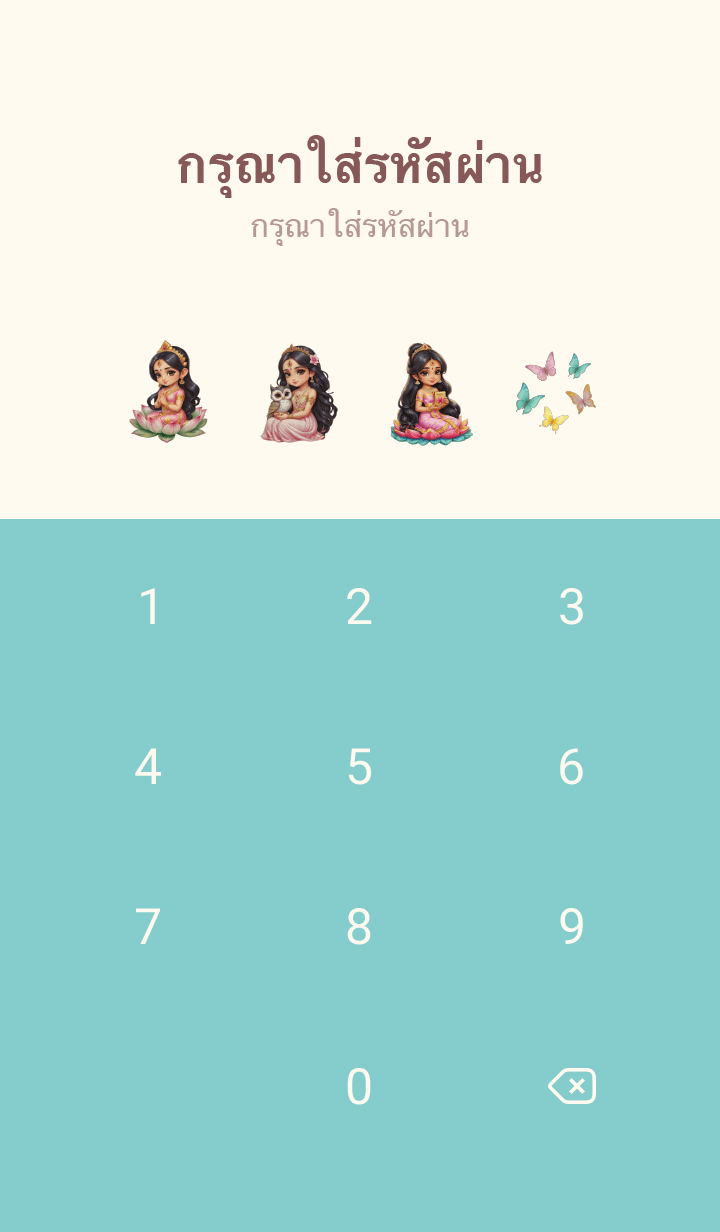Select digit 9 on the keypad
Viewport: 720px width, 1232px height.
point(571,927)
